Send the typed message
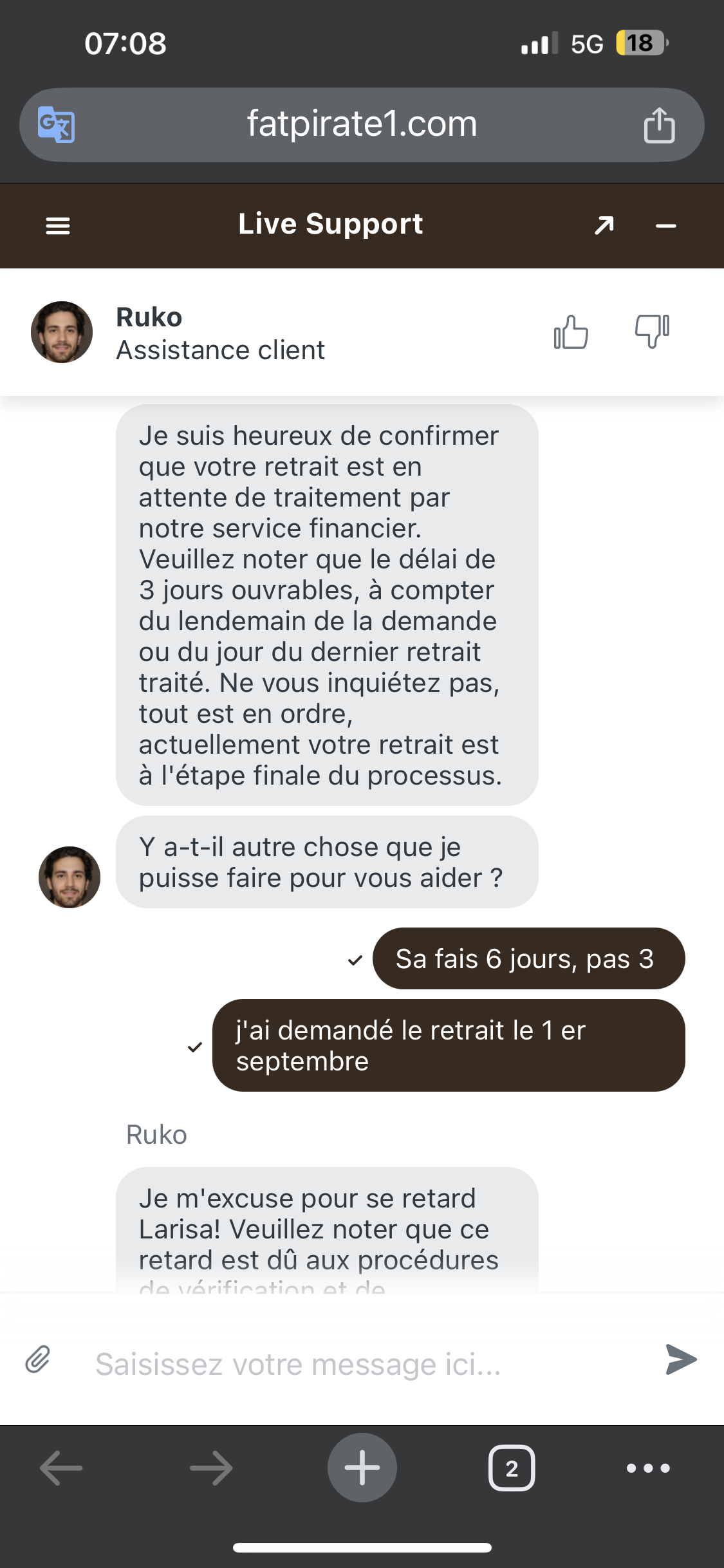724x1568 pixels. pos(681,1359)
